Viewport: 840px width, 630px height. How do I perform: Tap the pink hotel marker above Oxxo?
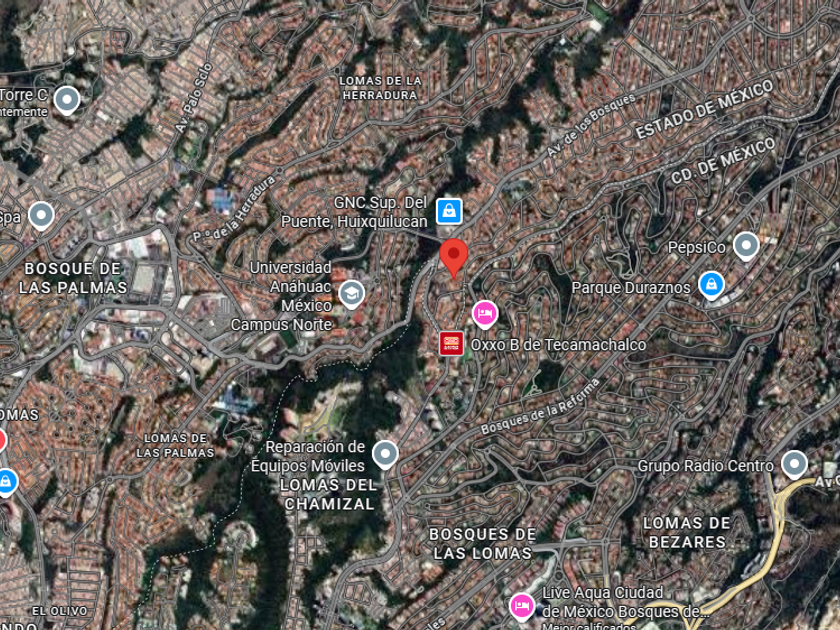(x=485, y=313)
